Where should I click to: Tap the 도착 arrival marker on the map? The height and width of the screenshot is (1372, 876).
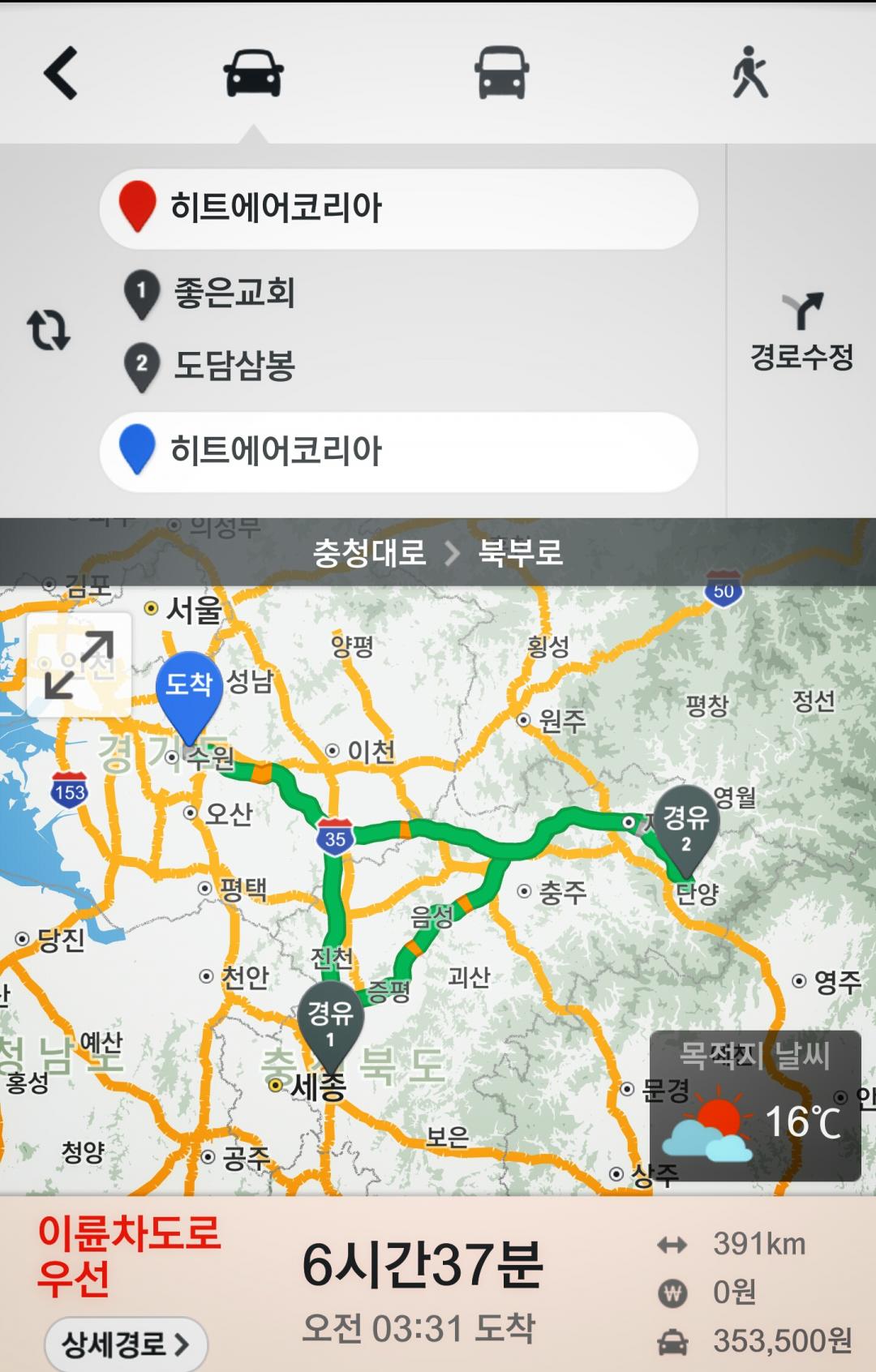(x=189, y=689)
